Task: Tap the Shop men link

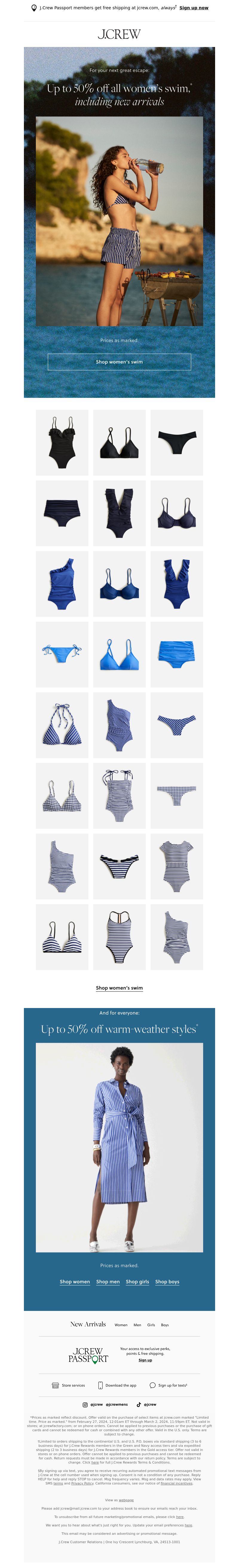Action: click(x=108, y=1282)
